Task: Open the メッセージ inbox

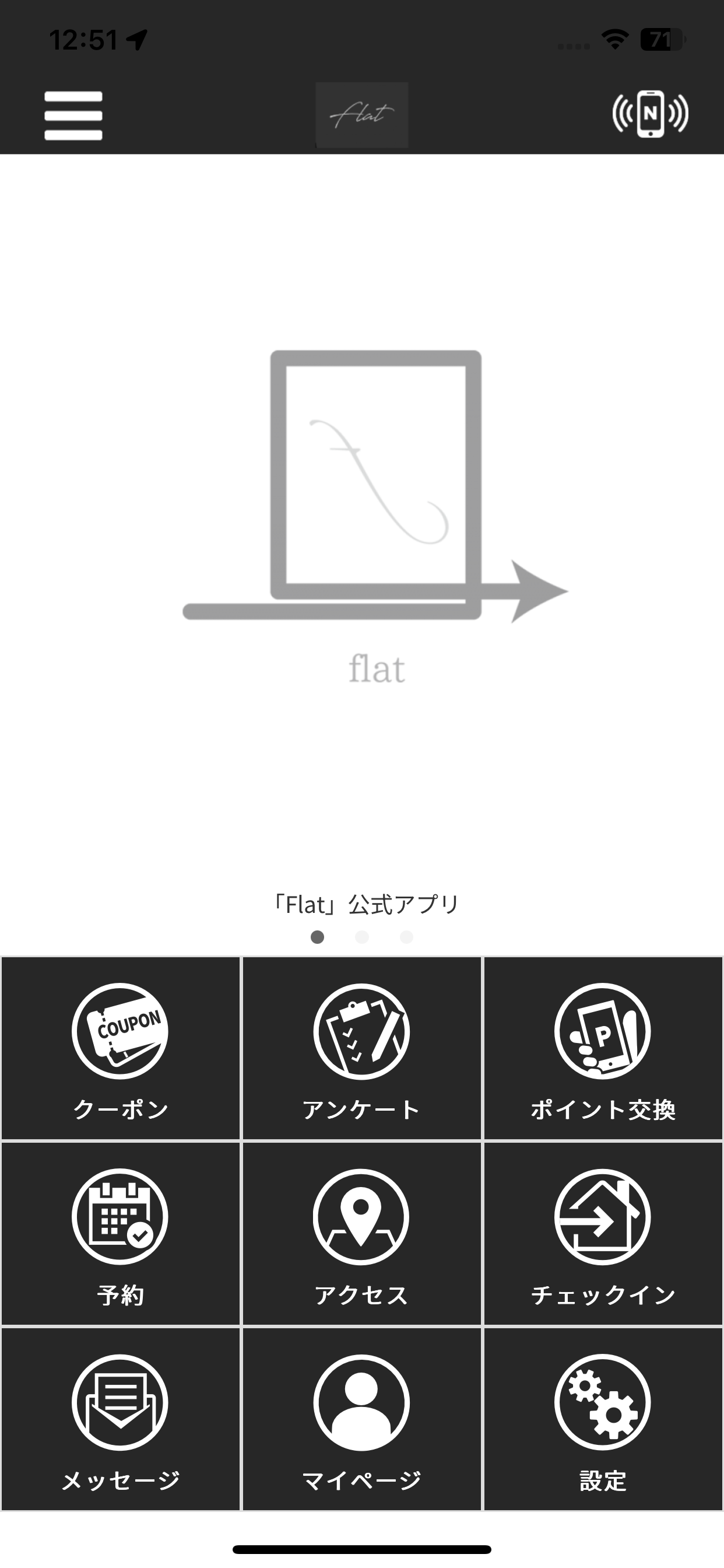Action: [120, 1418]
